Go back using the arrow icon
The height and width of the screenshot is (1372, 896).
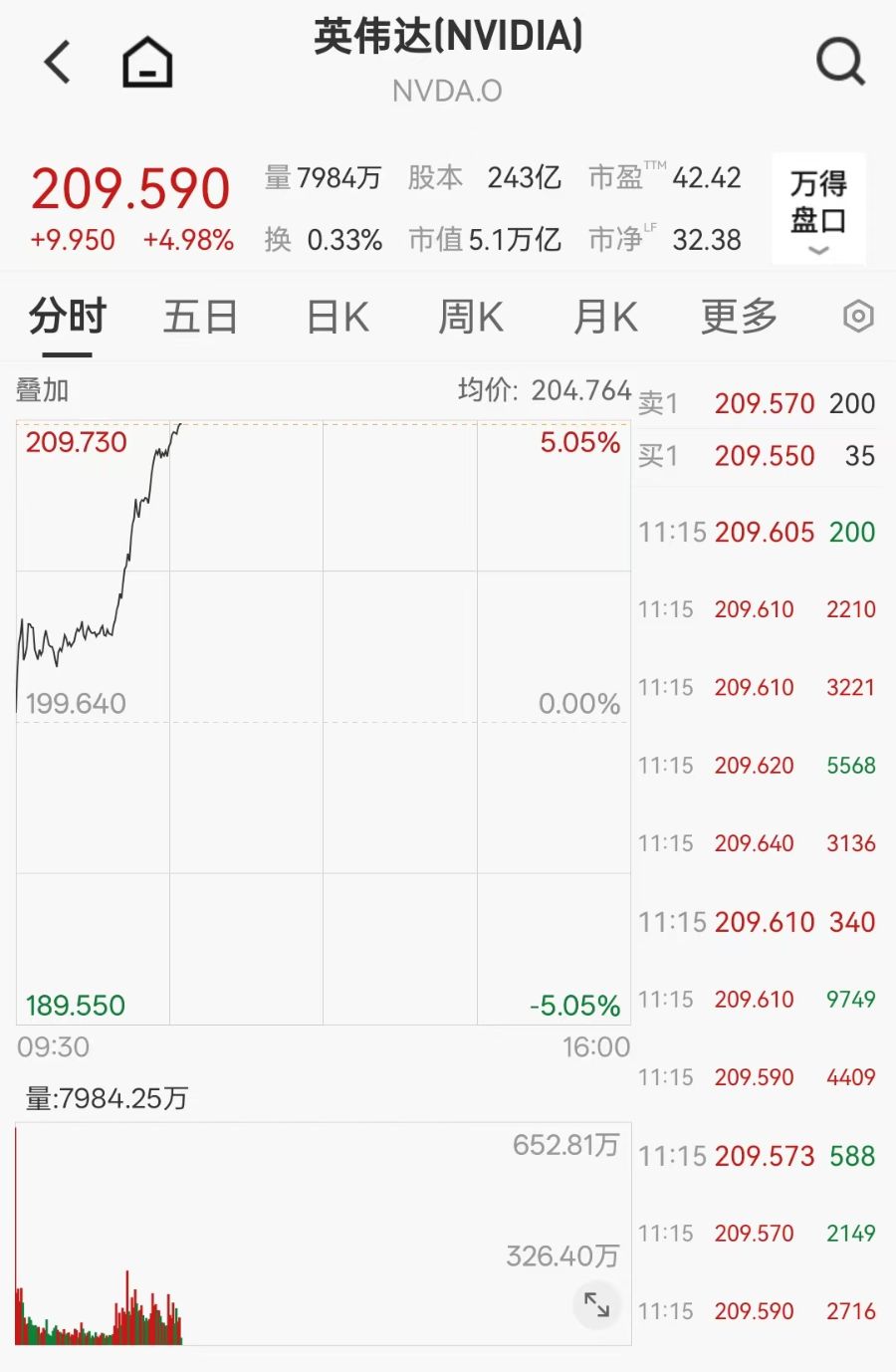58,62
